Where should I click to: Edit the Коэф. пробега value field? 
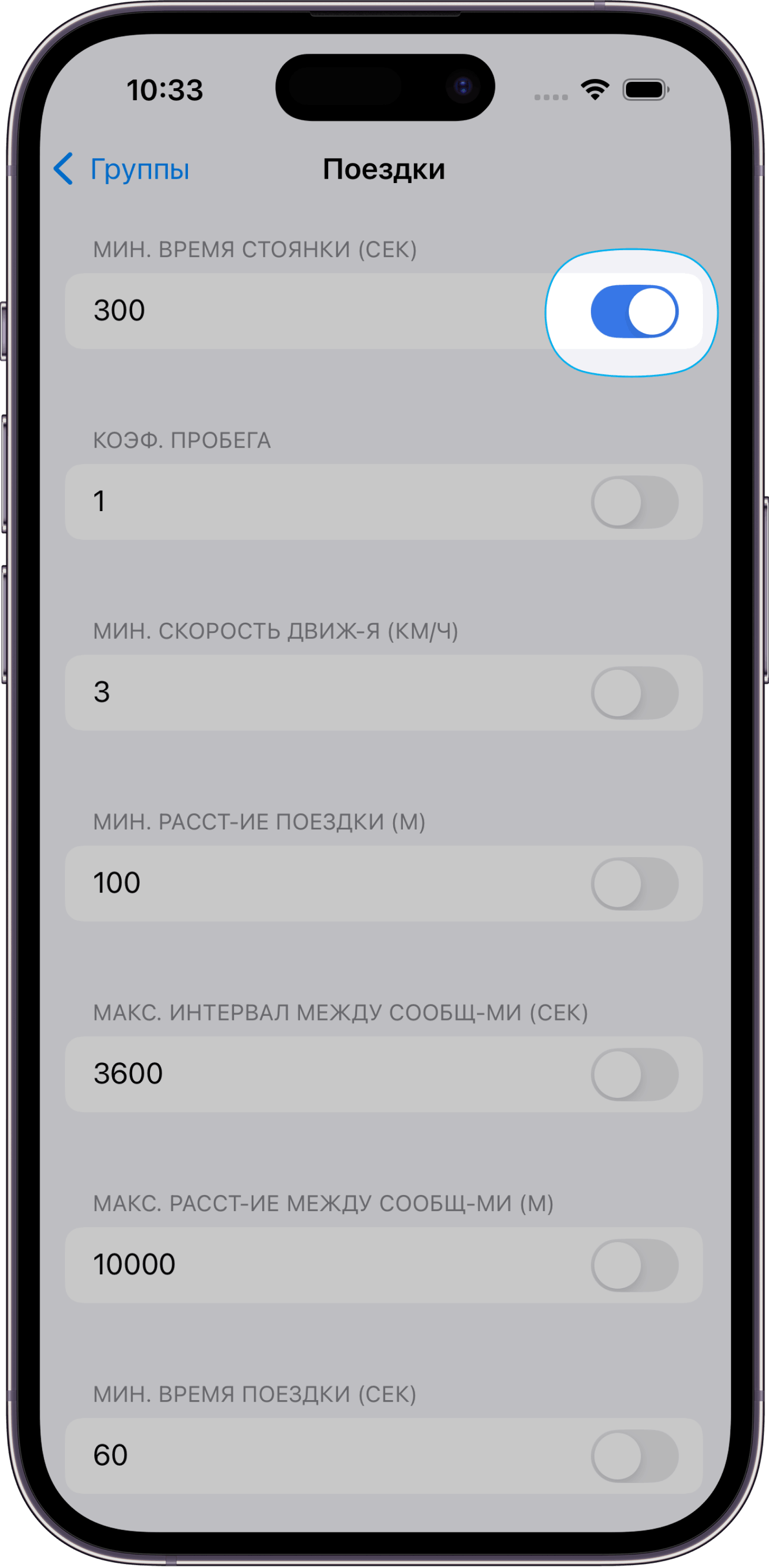pos(304,502)
